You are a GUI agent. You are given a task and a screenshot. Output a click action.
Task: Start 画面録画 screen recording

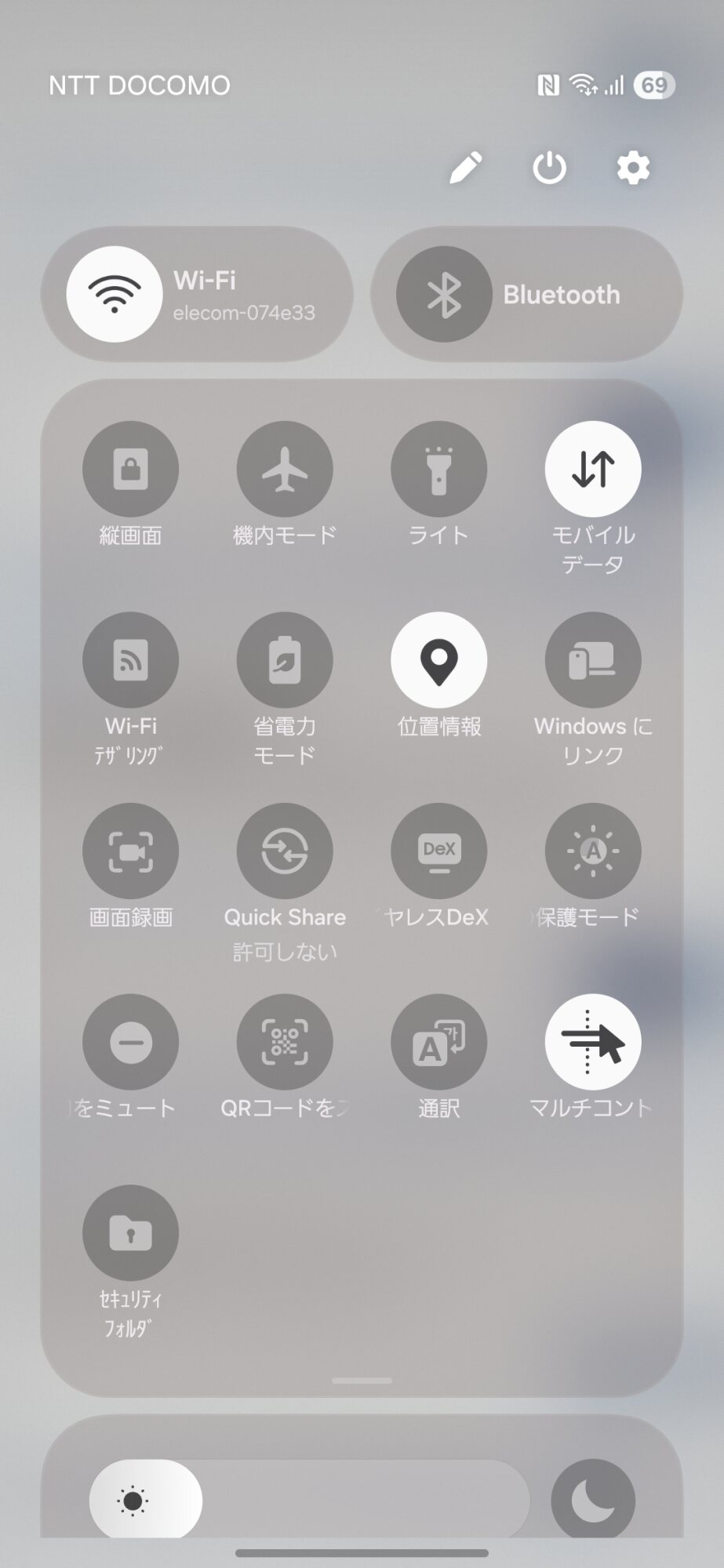[130, 851]
